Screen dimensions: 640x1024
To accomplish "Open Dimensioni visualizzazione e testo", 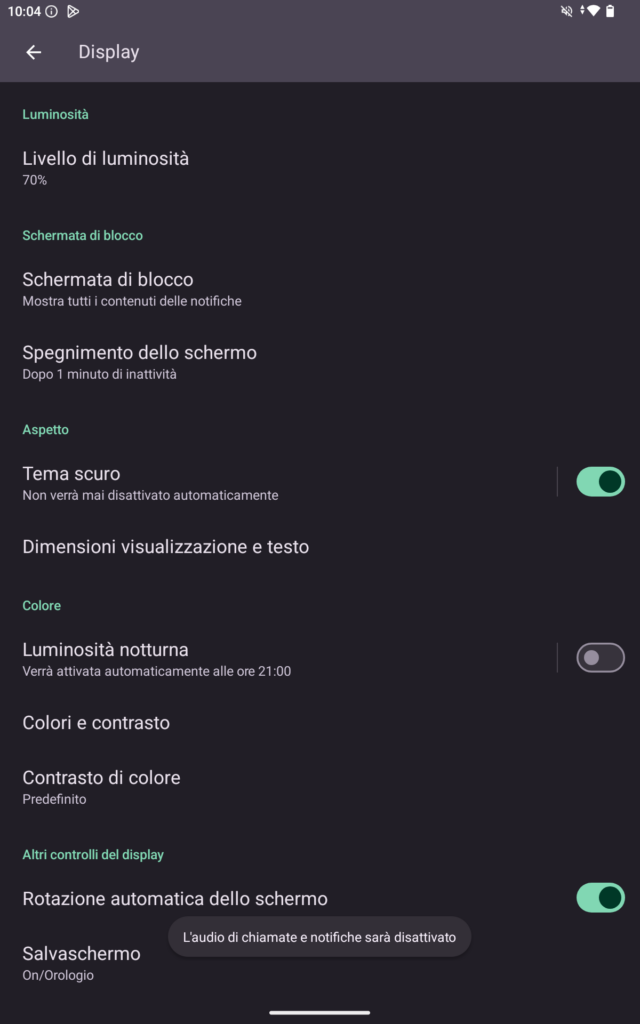I will (165, 547).
